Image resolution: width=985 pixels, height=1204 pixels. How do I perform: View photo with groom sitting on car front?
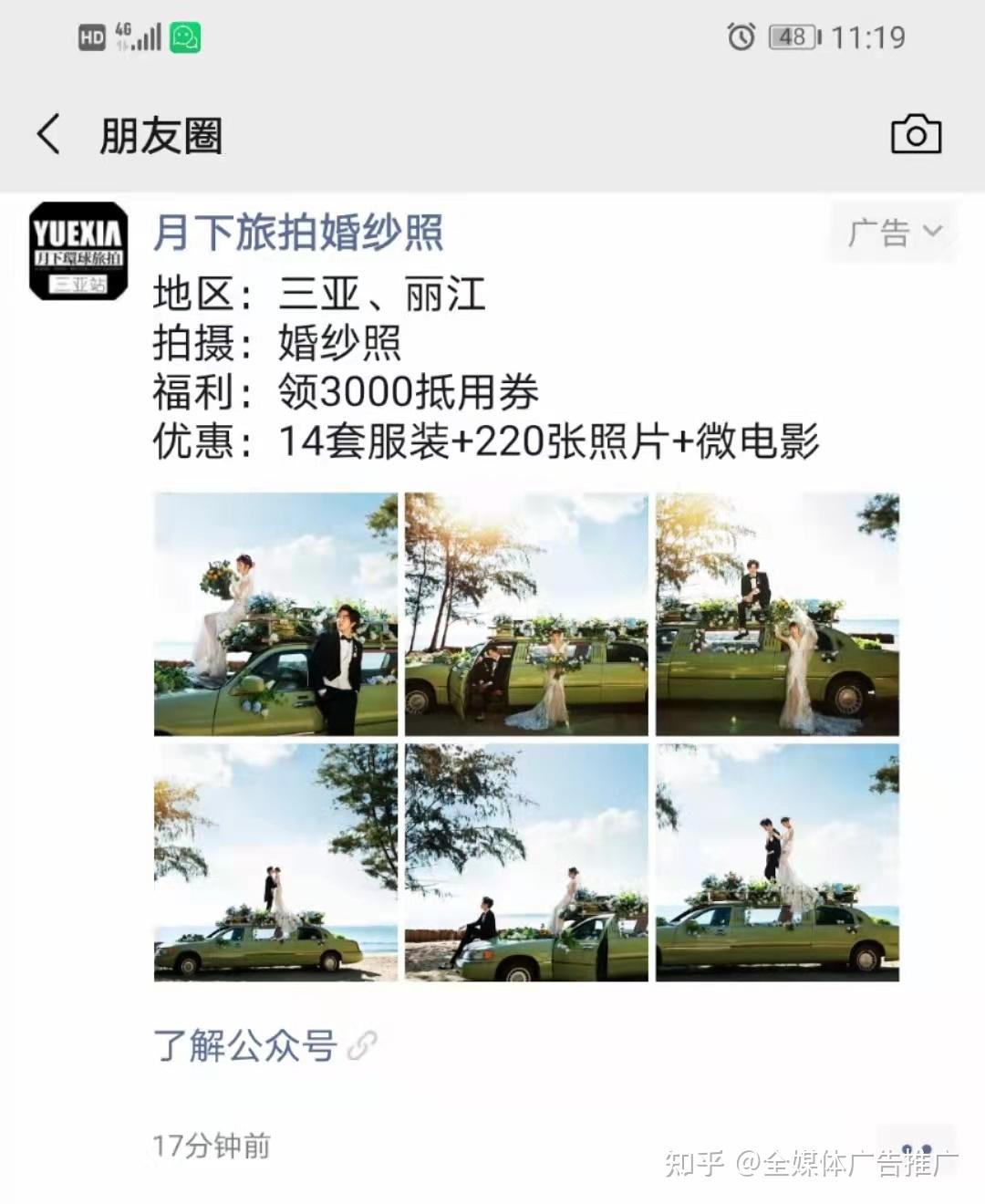coord(526,862)
